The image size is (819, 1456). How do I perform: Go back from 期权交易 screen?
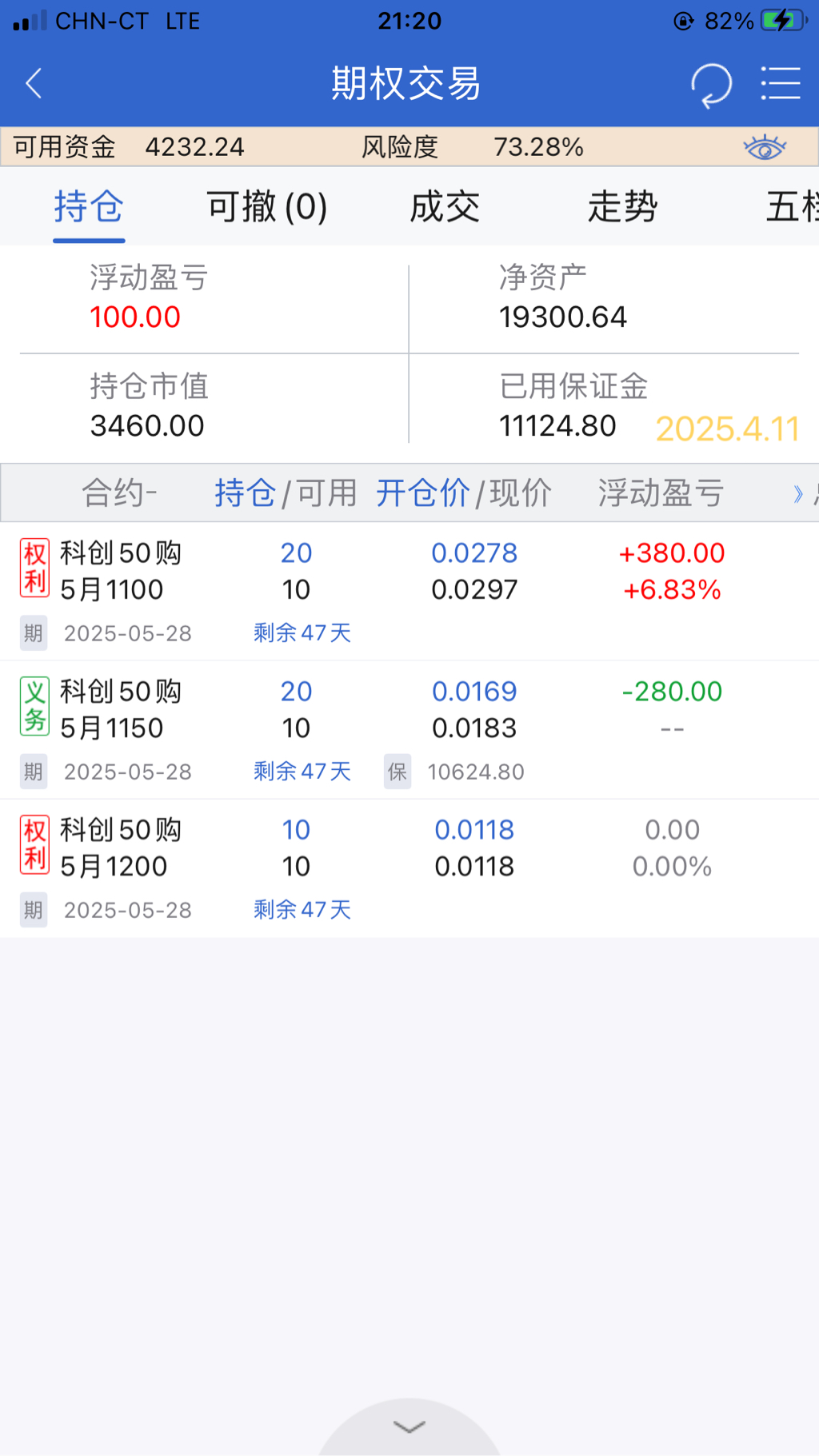(34, 83)
